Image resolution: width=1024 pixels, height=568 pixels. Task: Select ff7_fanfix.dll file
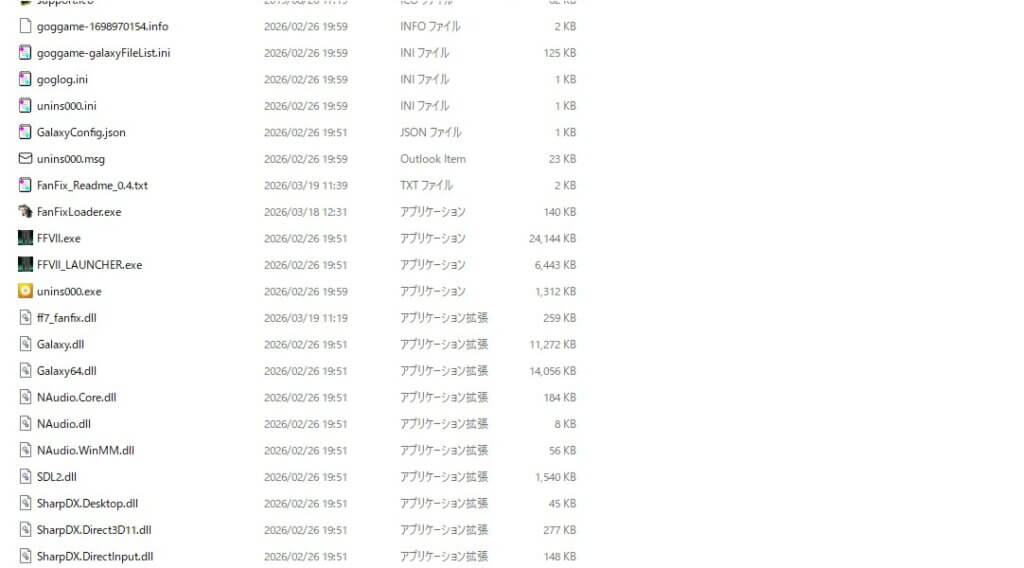pyautogui.click(x=66, y=318)
